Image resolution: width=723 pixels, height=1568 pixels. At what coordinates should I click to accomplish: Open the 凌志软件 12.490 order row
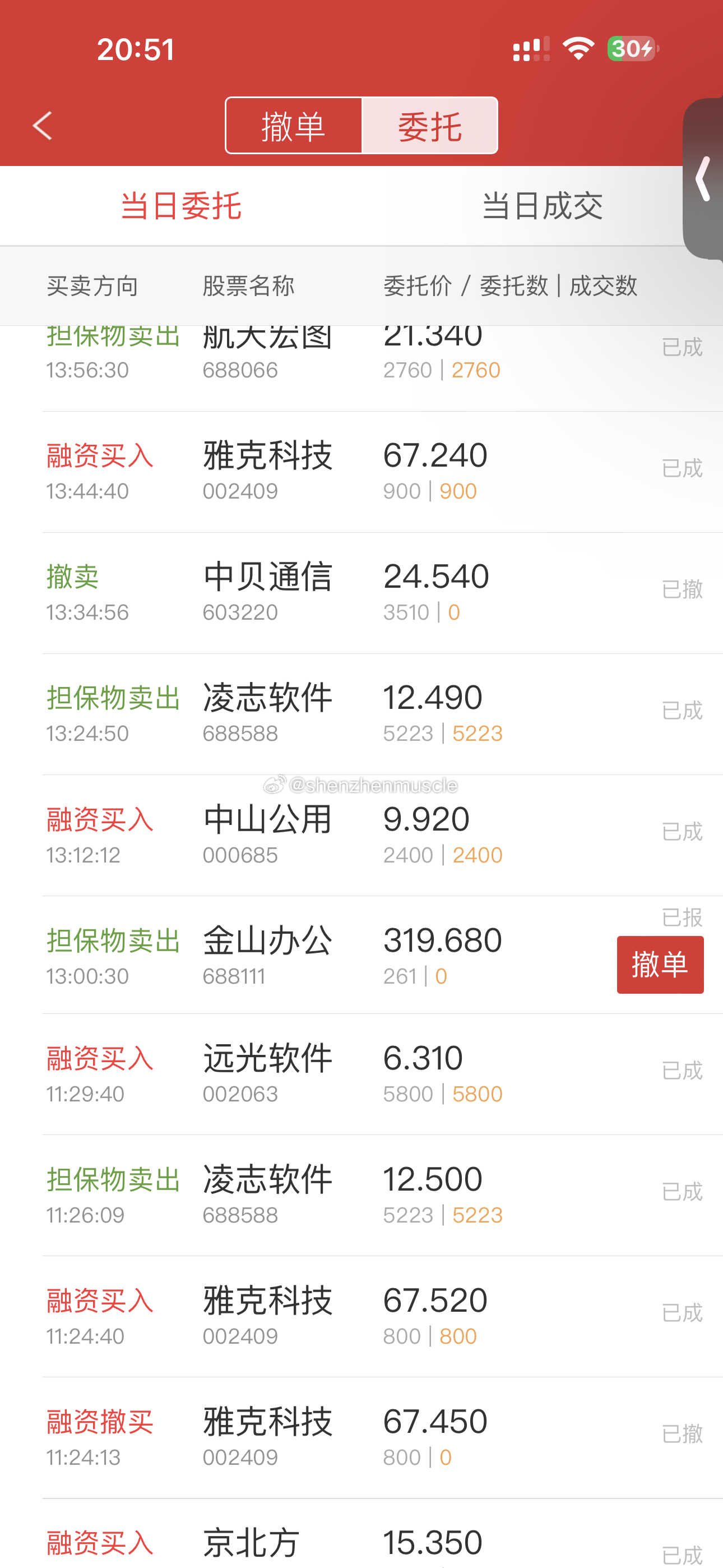(383, 714)
